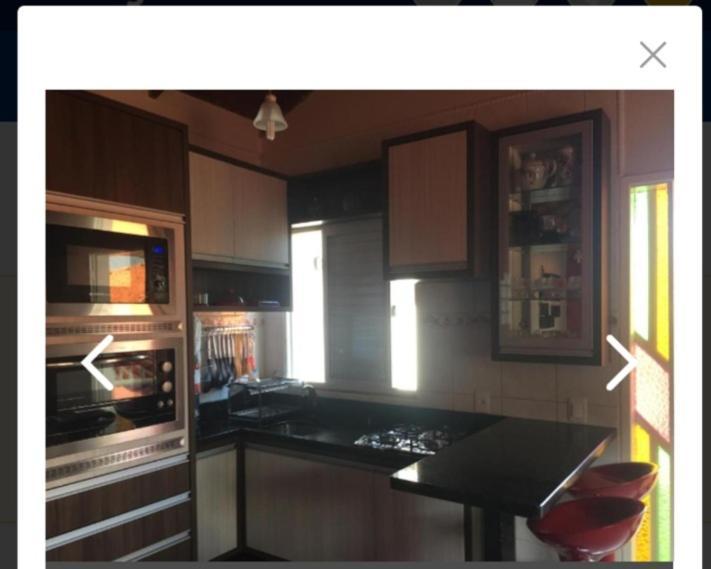Image resolution: width=711 pixels, height=569 pixels.
Task: Go to the previous photo
Action: click(x=97, y=363)
